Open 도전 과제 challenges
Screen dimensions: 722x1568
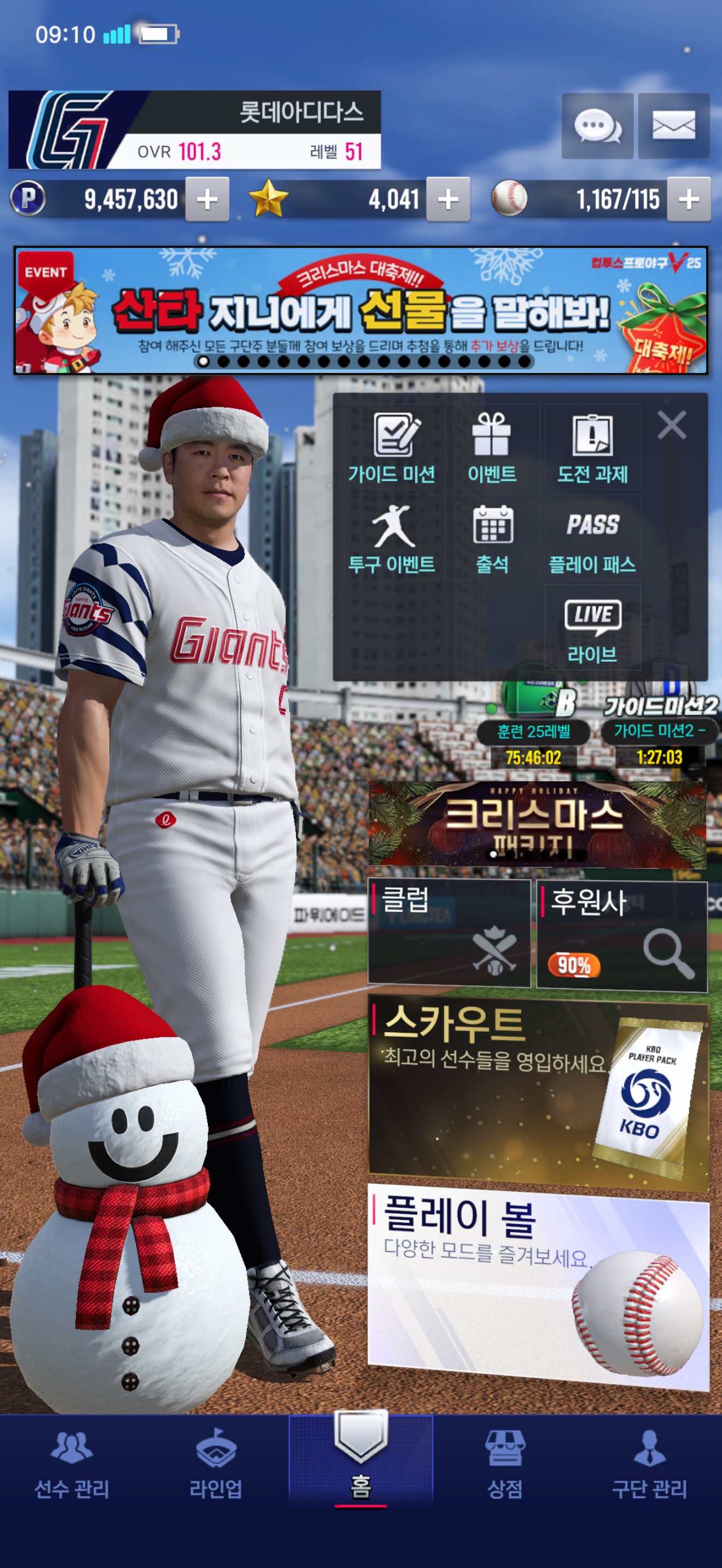tap(592, 448)
